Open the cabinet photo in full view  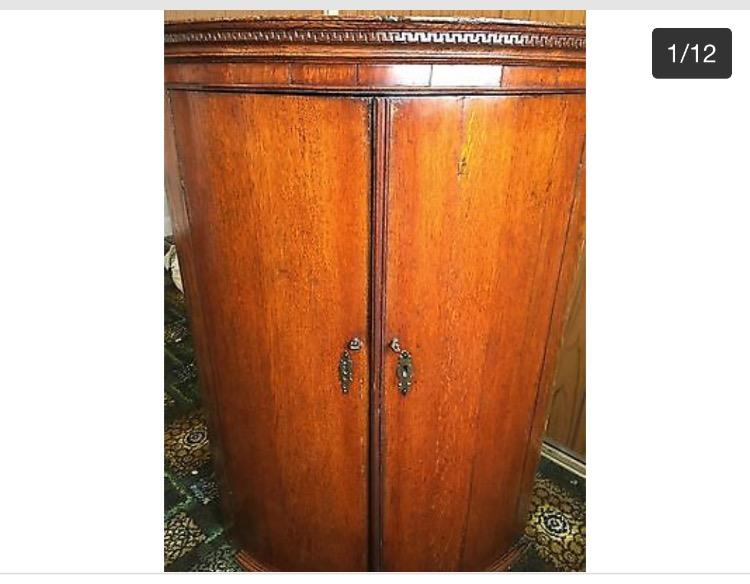pyautogui.click(x=375, y=290)
